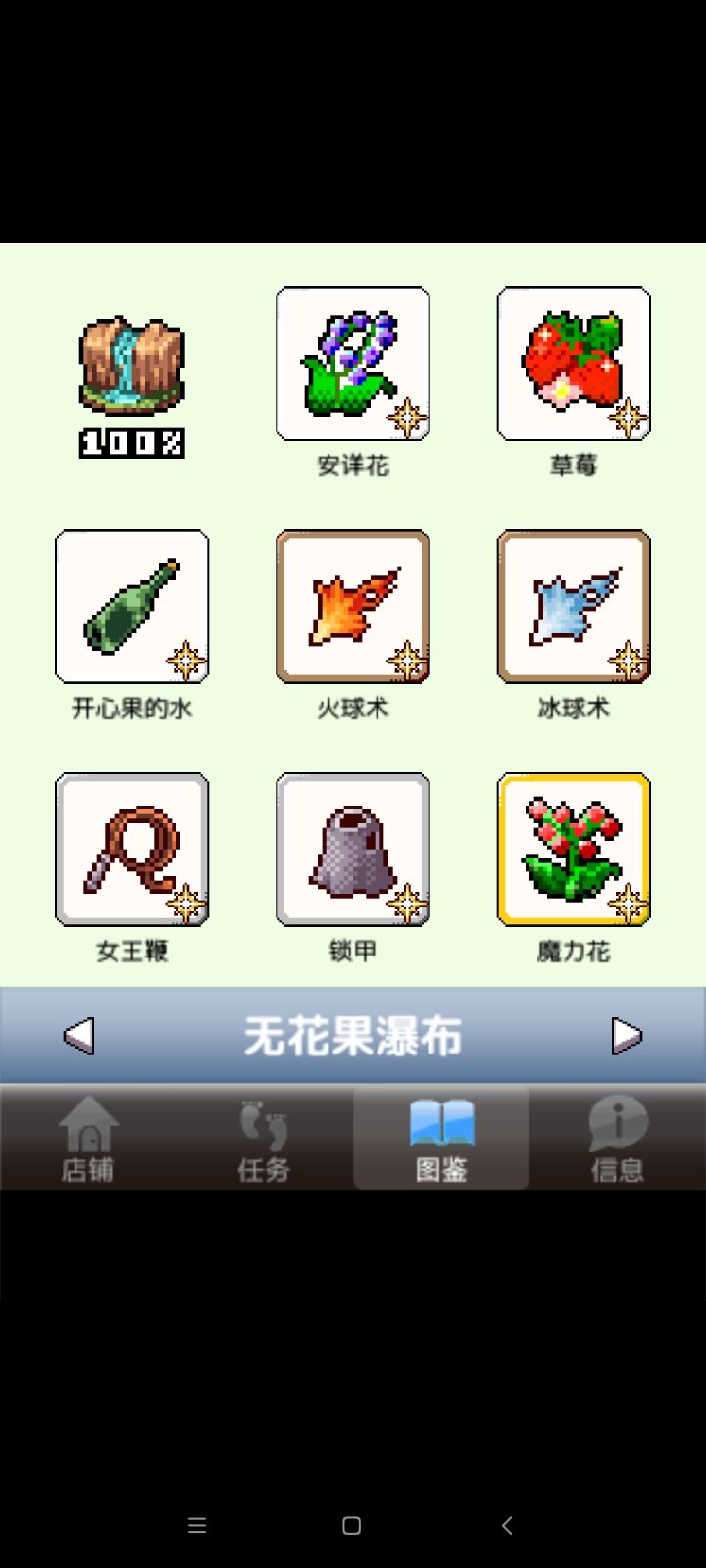Switch to the 任务 quests tab
The image size is (706, 1568).
point(265,1137)
